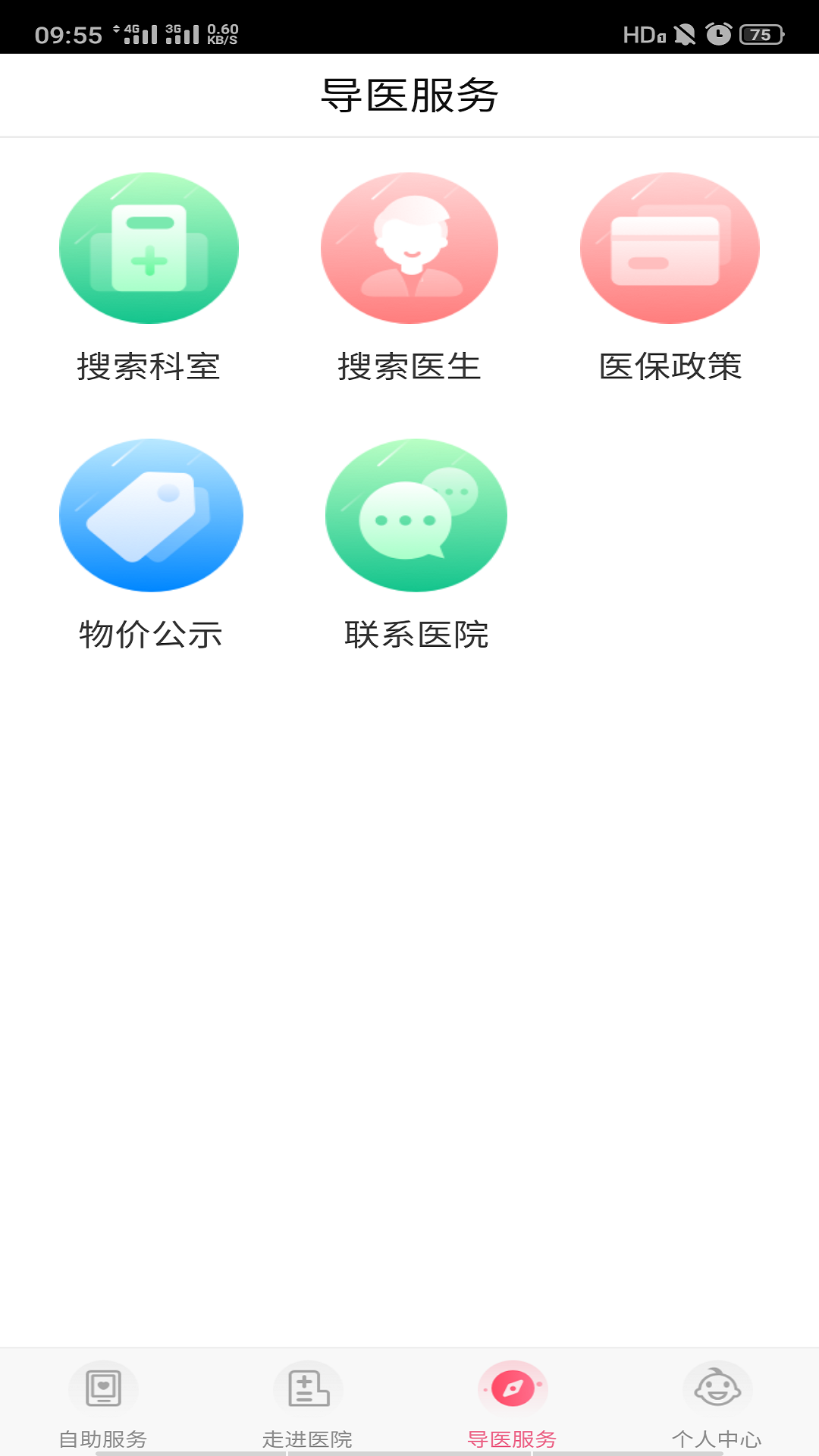Switch to the 自助服务 tab
Viewport: 819px width, 1456px height.
tap(103, 1403)
